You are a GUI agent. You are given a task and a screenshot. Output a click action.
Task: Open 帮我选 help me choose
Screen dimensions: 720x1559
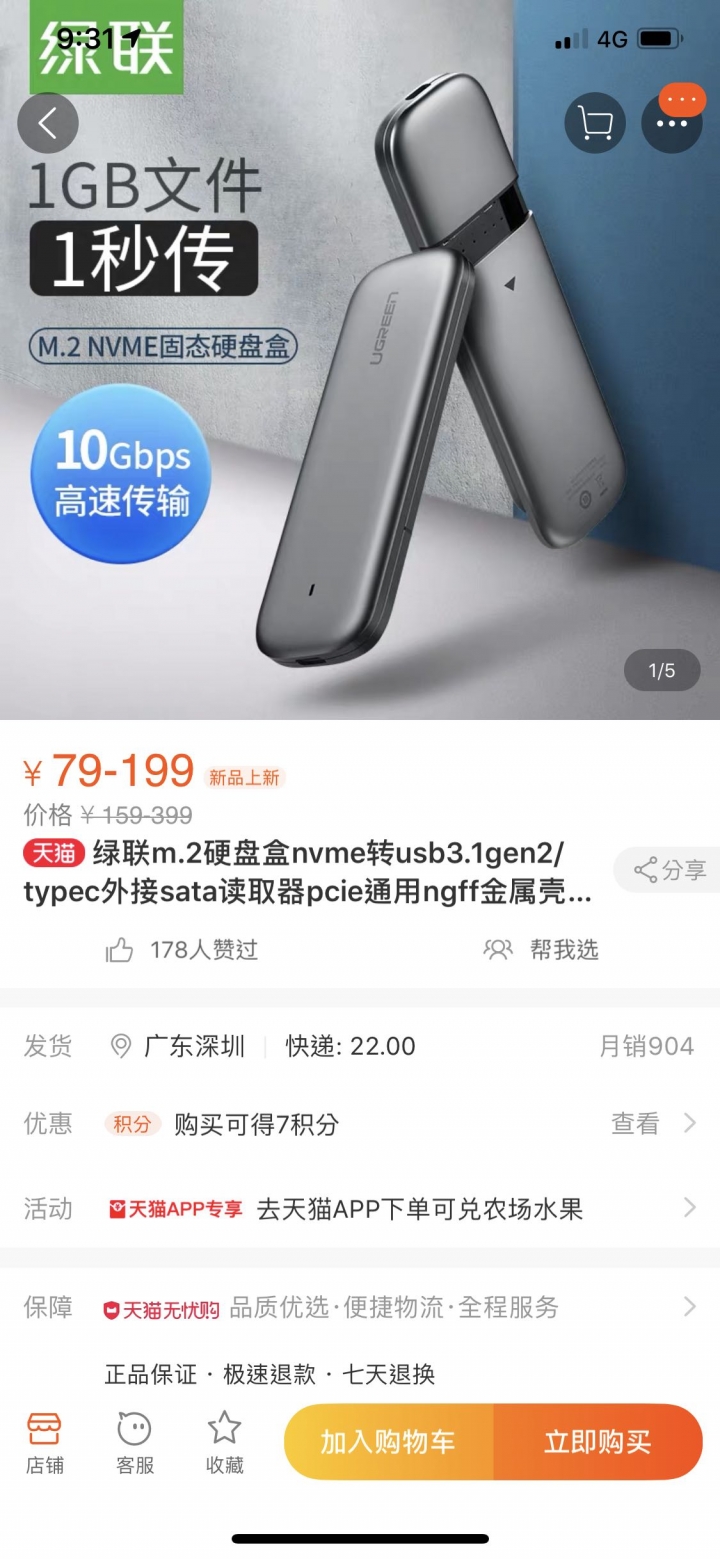(x=541, y=949)
